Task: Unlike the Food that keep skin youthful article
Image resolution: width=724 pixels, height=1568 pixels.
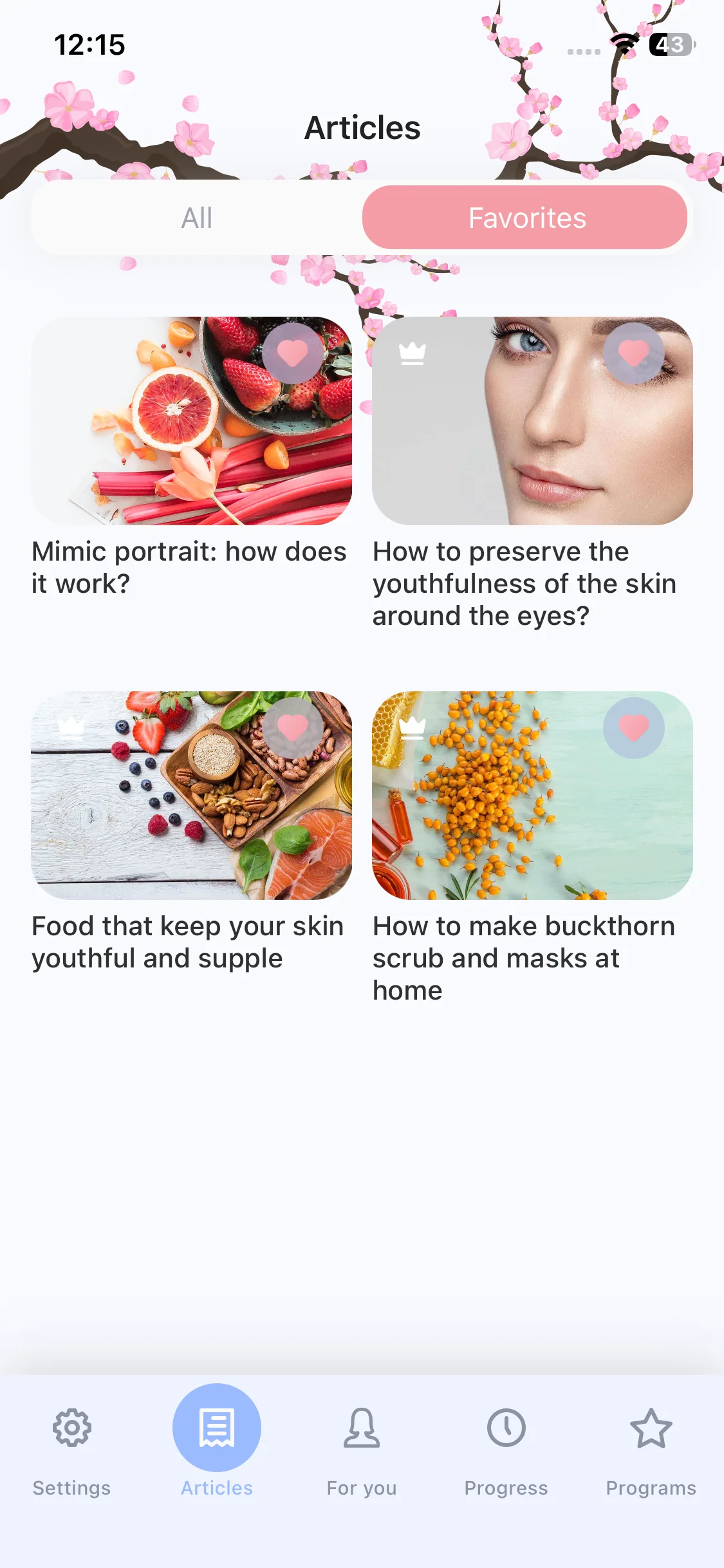Action: (292, 728)
